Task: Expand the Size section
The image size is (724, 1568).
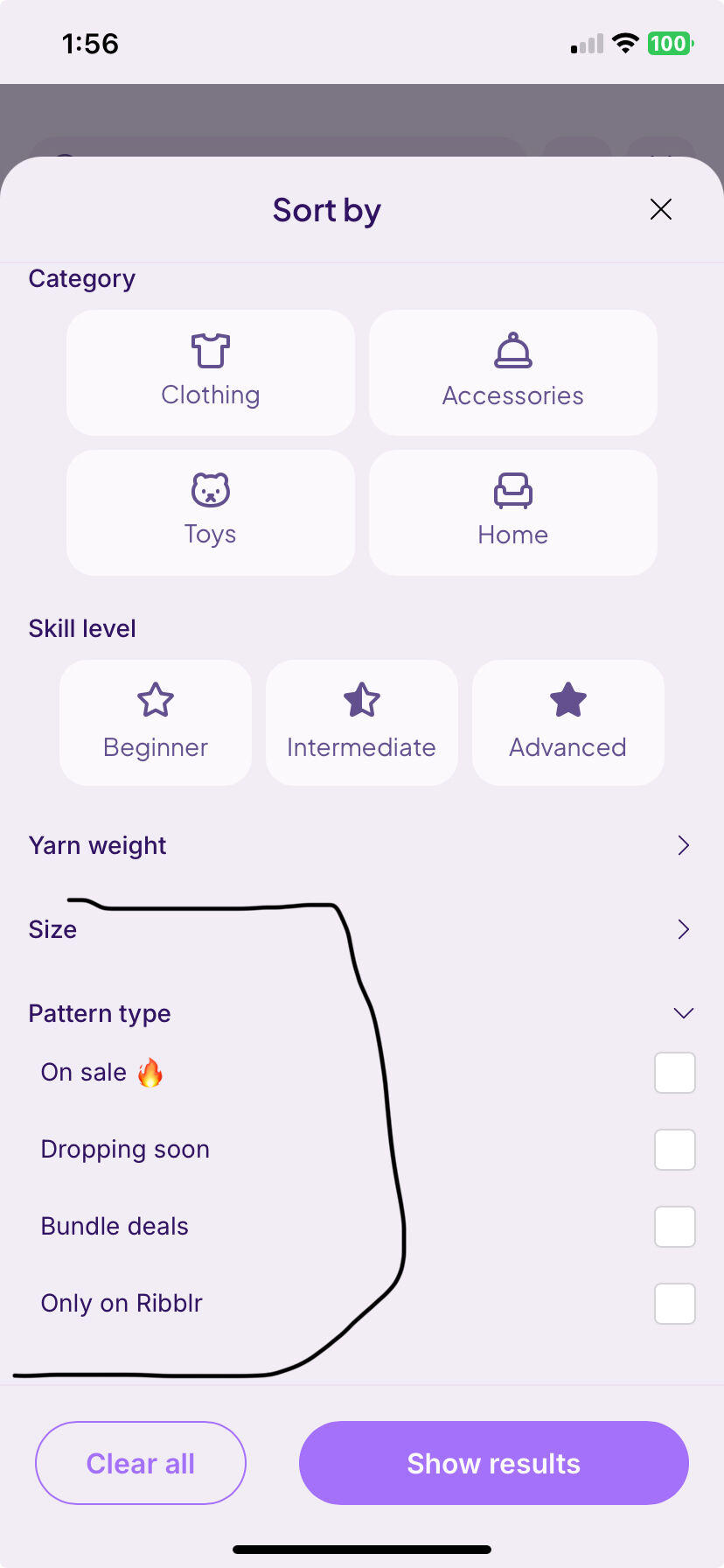Action: pyautogui.click(x=362, y=929)
